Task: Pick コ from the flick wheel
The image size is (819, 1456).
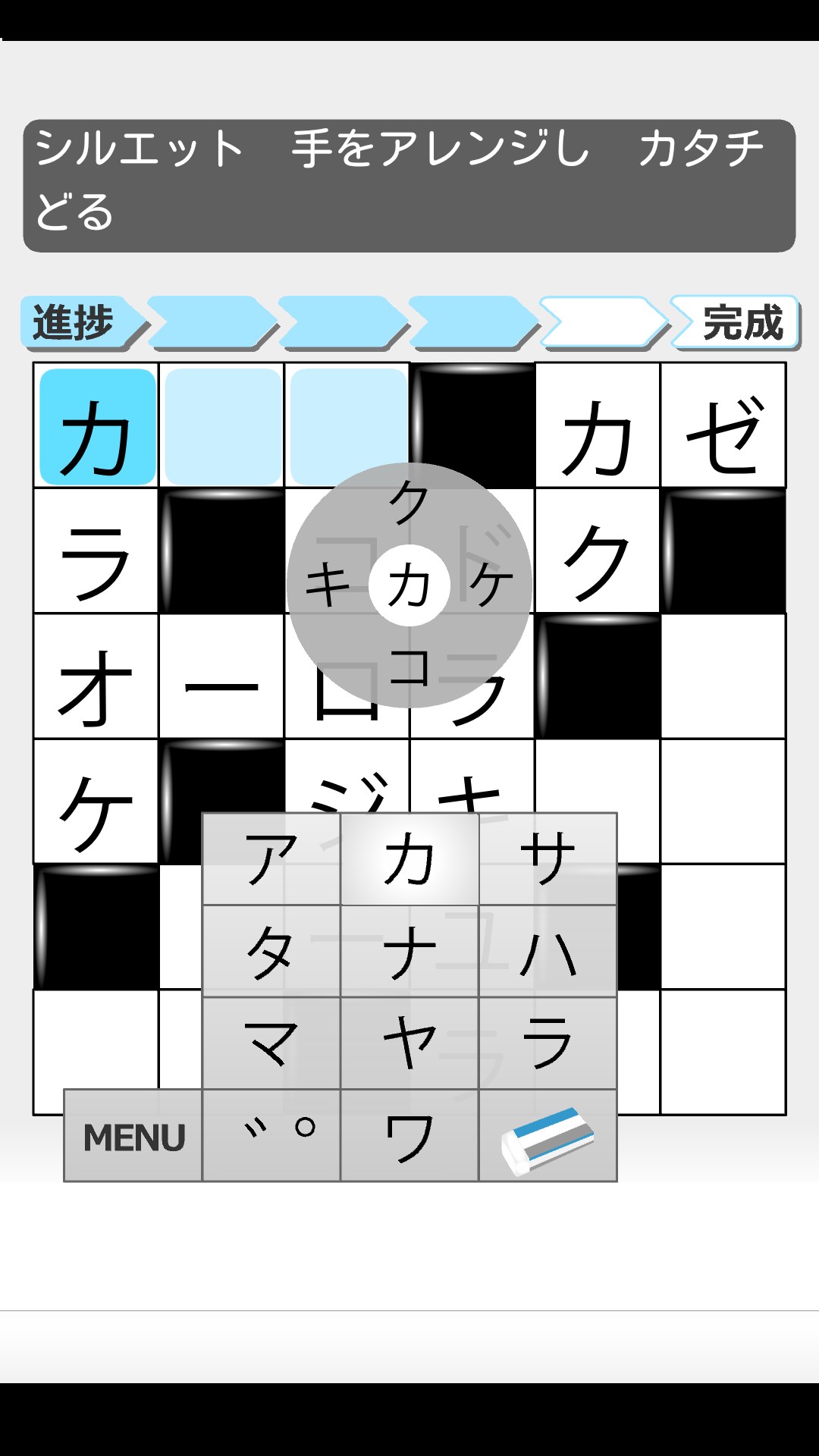Action: pyautogui.click(x=409, y=667)
